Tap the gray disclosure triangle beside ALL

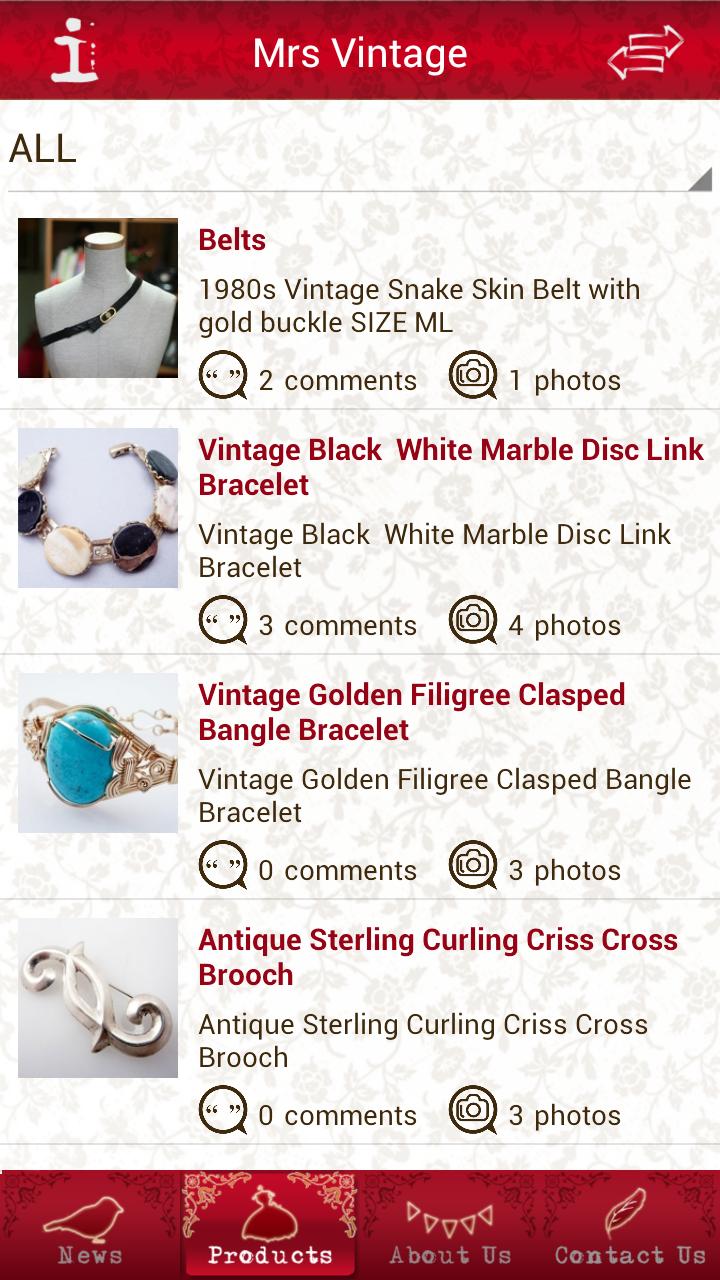click(702, 182)
